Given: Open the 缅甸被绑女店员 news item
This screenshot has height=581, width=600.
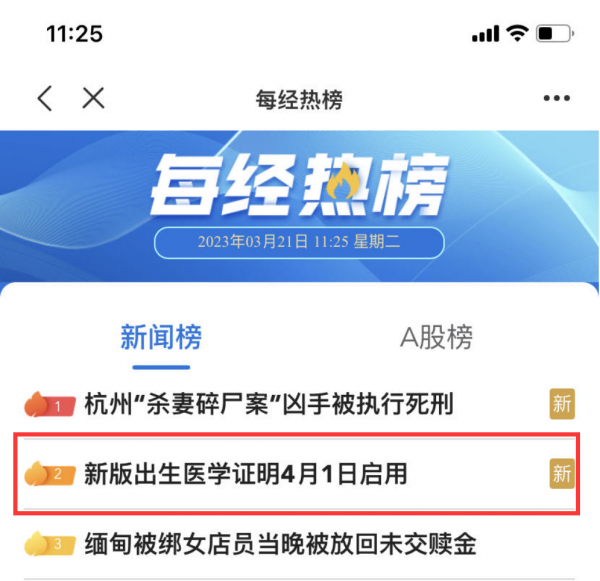Looking at the screenshot, I should pos(279,544).
